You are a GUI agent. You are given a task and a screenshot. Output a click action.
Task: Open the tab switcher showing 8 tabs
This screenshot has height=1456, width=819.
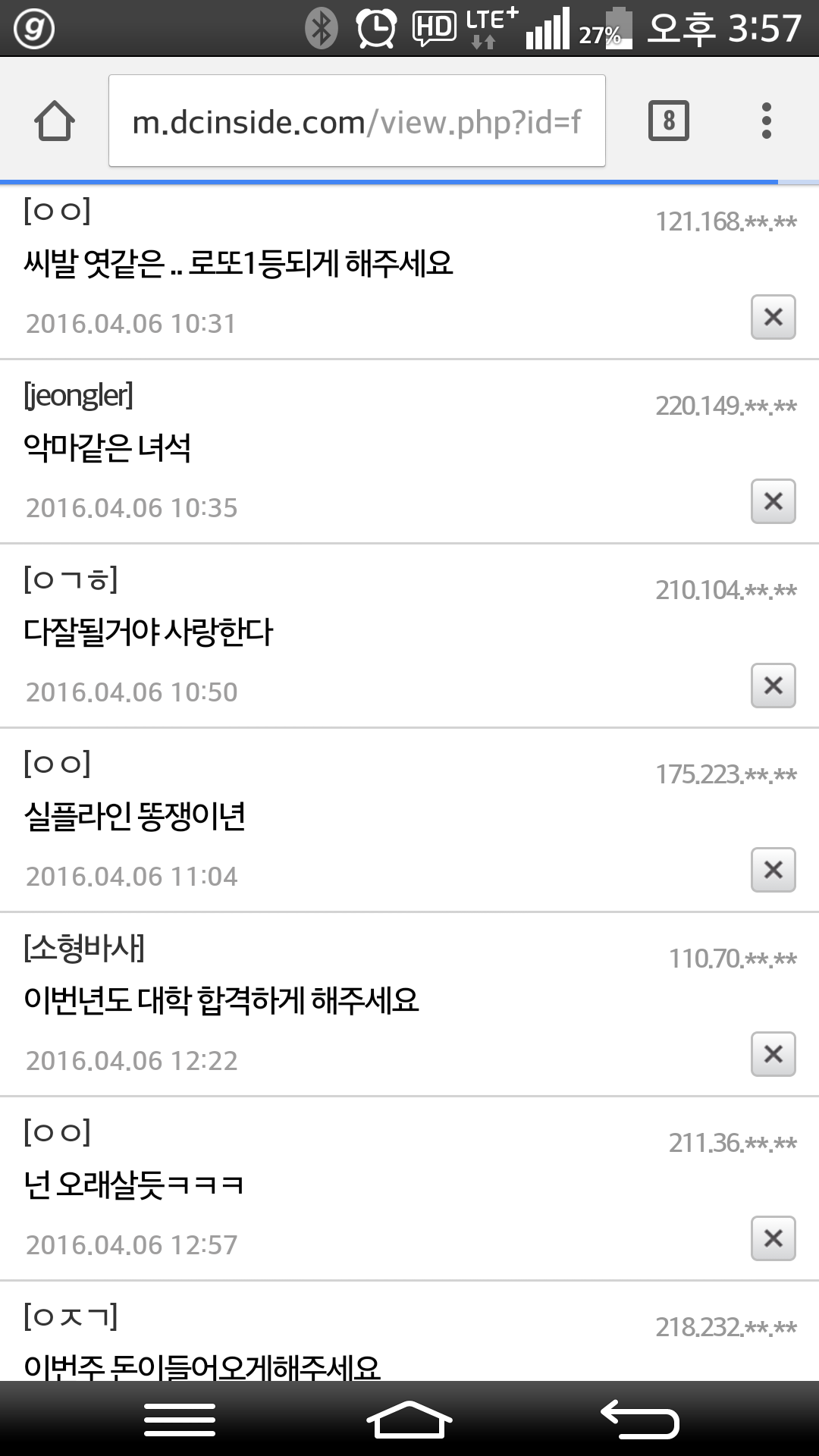pos(668,121)
